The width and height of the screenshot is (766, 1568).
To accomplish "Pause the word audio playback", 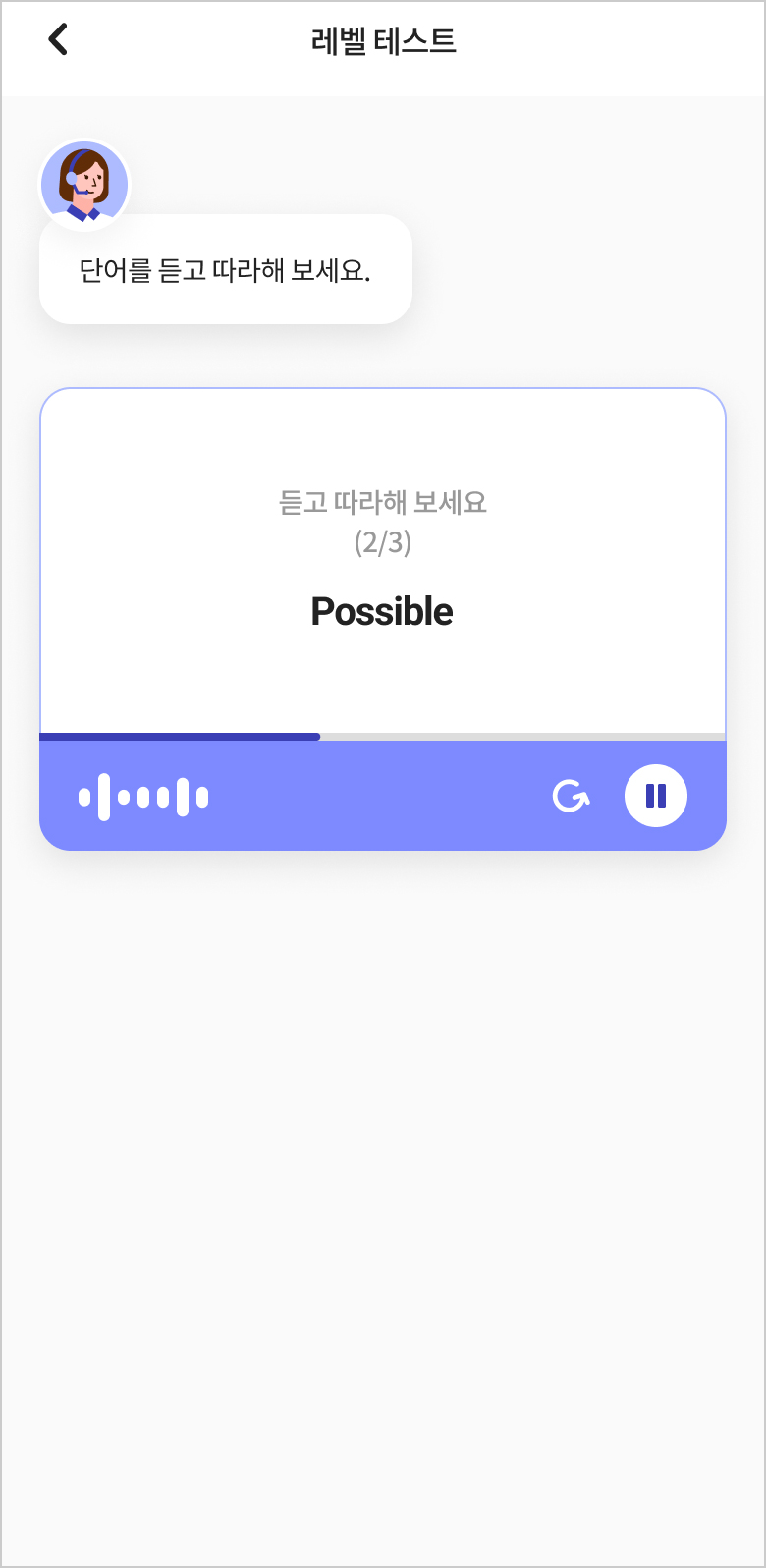I will (656, 796).
